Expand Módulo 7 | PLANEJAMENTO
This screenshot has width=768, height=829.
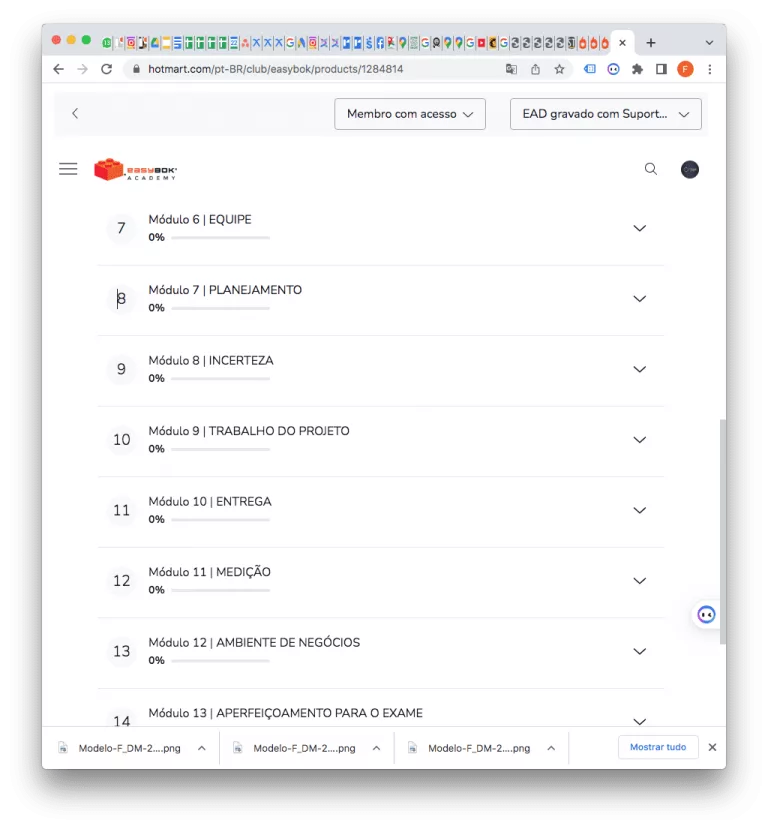coord(640,299)
